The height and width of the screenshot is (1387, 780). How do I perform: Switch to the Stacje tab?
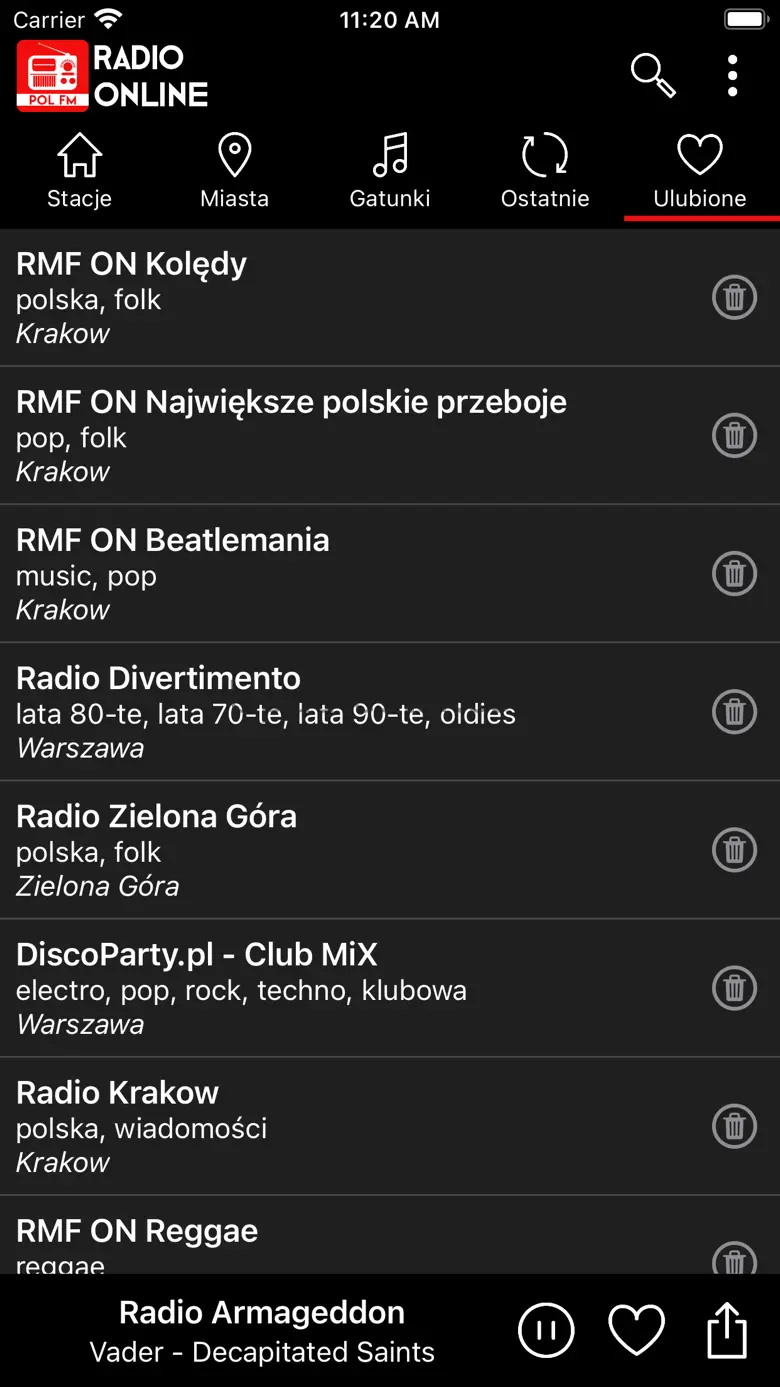[x=79, y=172]
